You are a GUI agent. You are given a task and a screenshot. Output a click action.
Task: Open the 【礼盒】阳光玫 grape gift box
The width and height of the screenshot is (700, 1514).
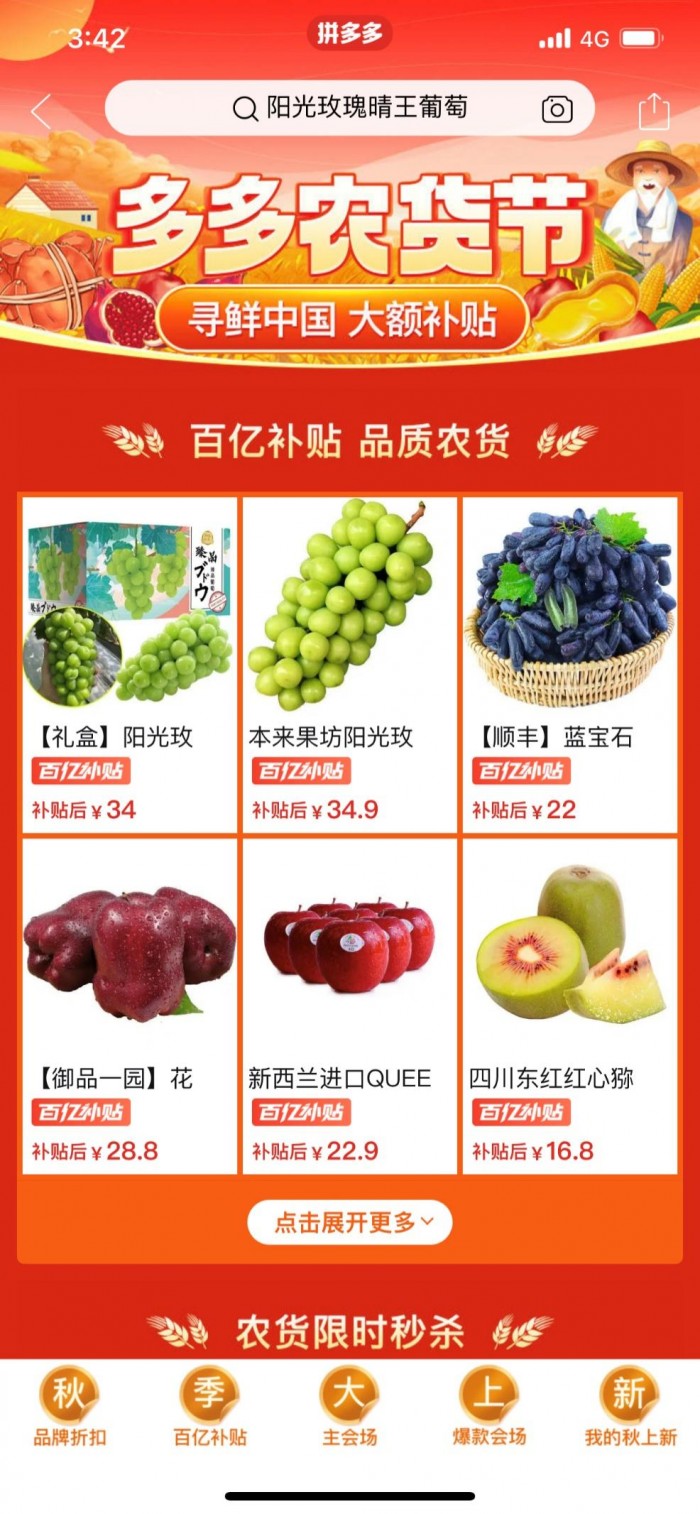click(x=129, y=664)
